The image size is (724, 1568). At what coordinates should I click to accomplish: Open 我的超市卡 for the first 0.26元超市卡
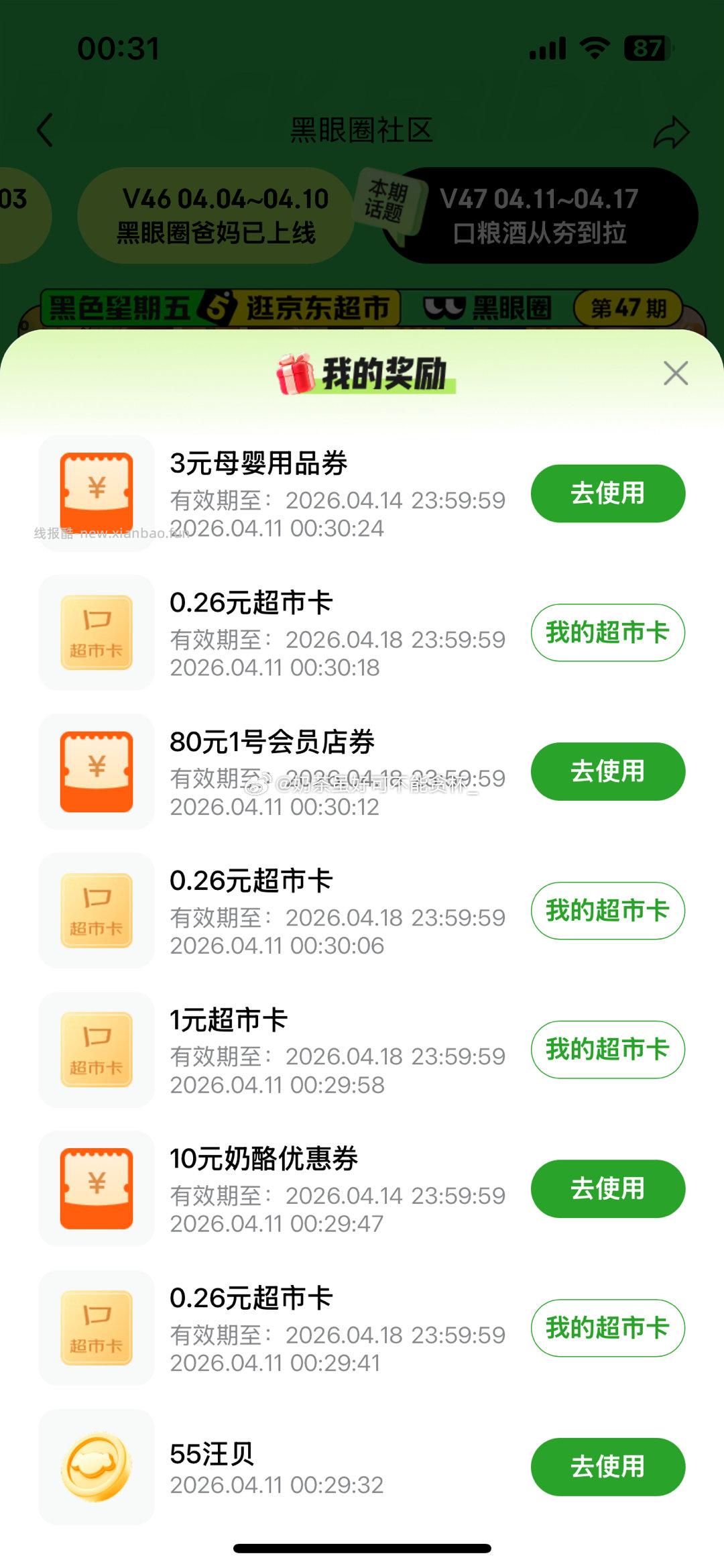pos(607,632)
